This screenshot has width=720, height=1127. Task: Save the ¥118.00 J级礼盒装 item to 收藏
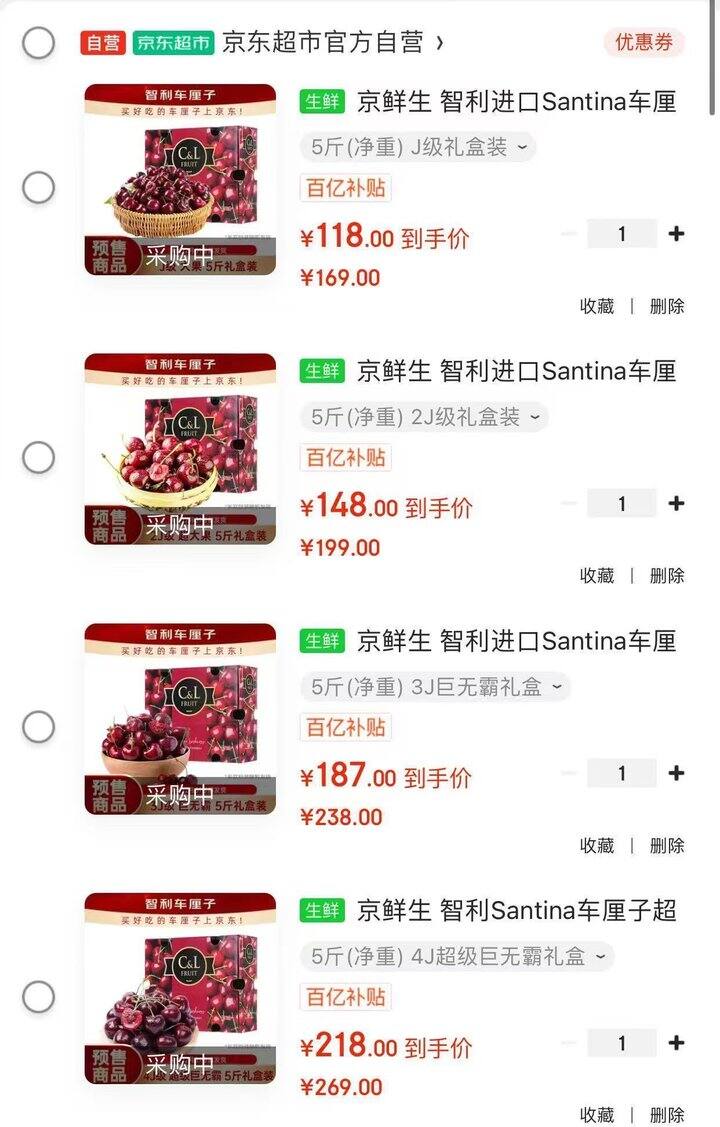point(597,306)
